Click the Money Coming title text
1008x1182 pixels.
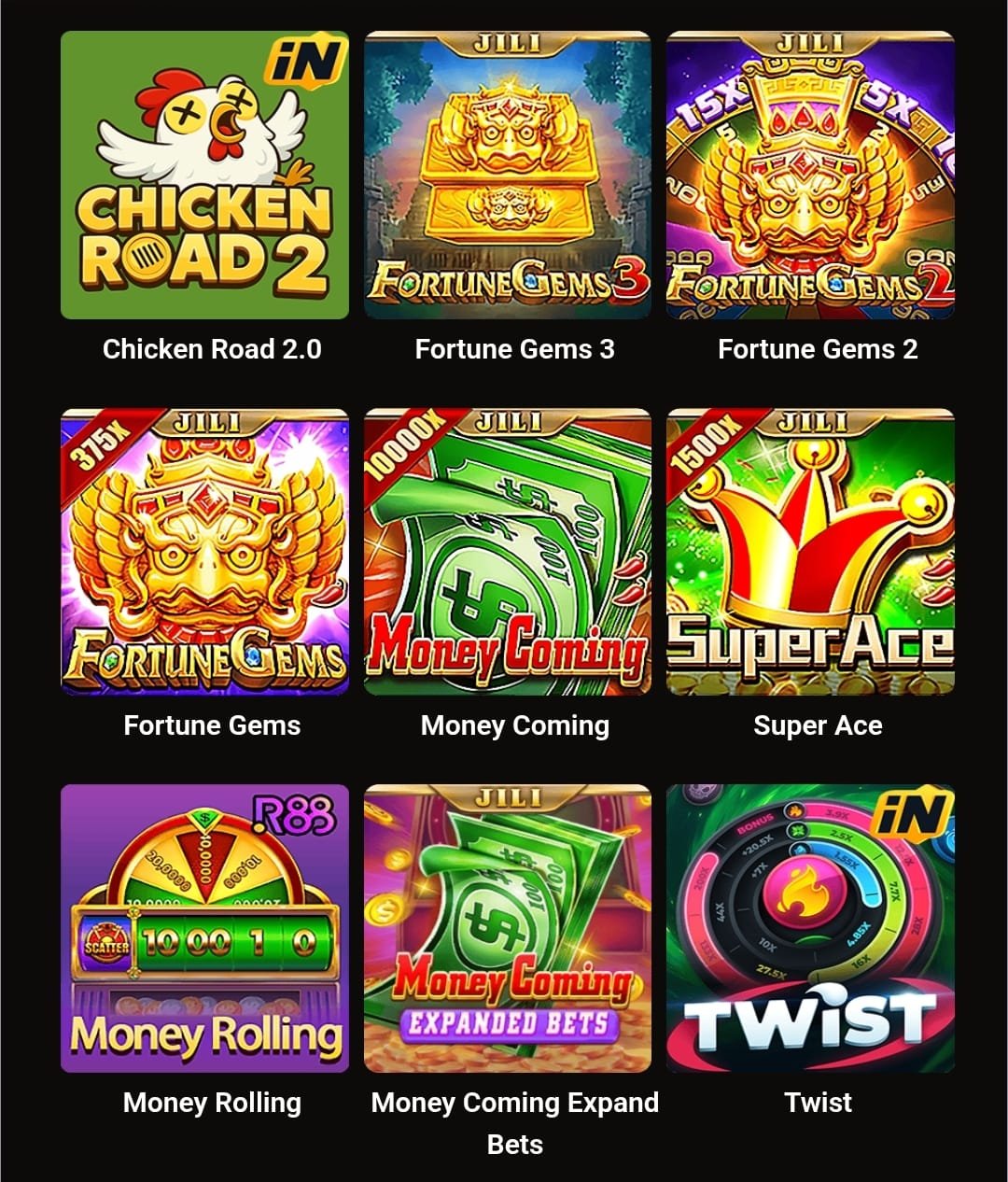[516, 725]
